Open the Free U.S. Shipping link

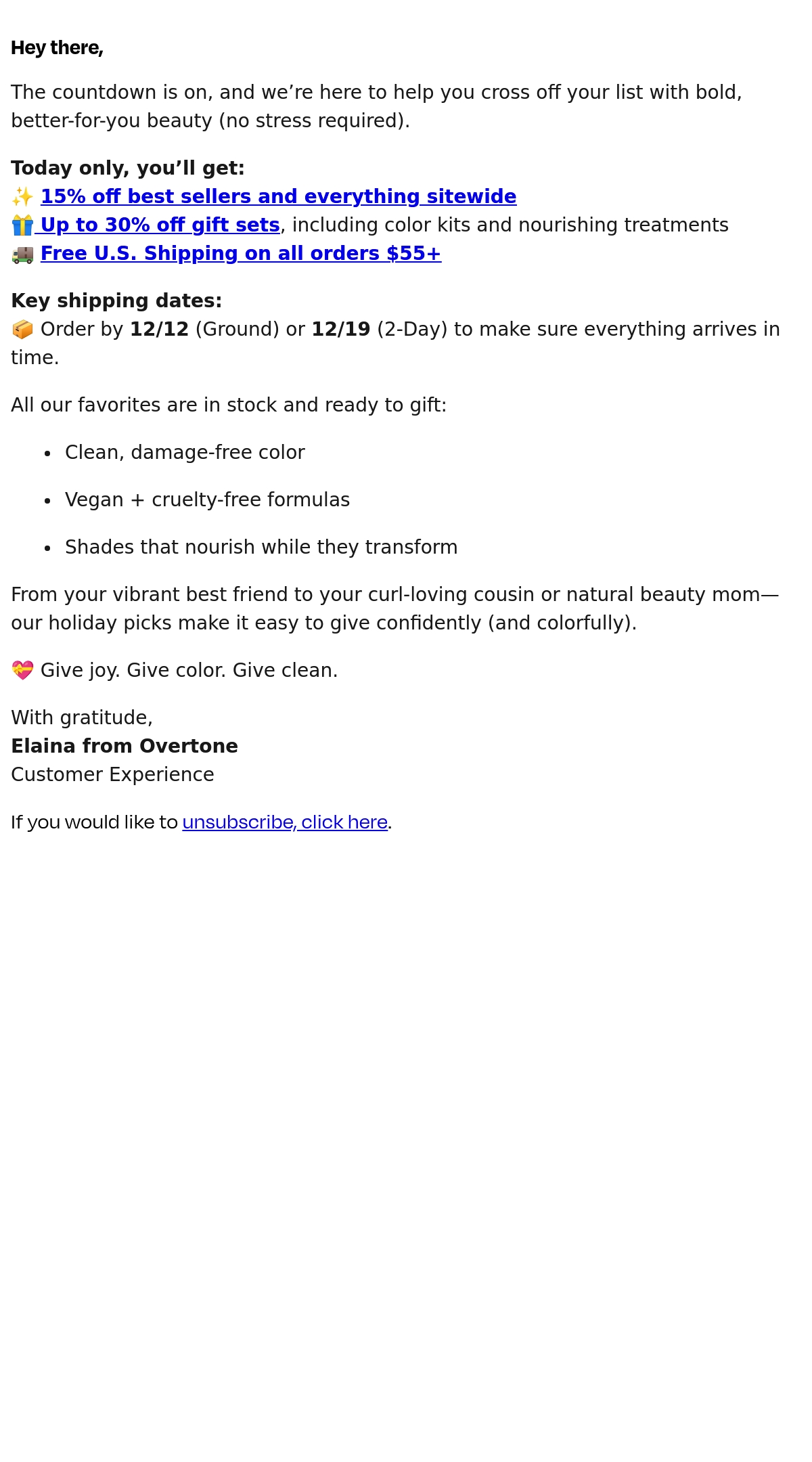241,253
